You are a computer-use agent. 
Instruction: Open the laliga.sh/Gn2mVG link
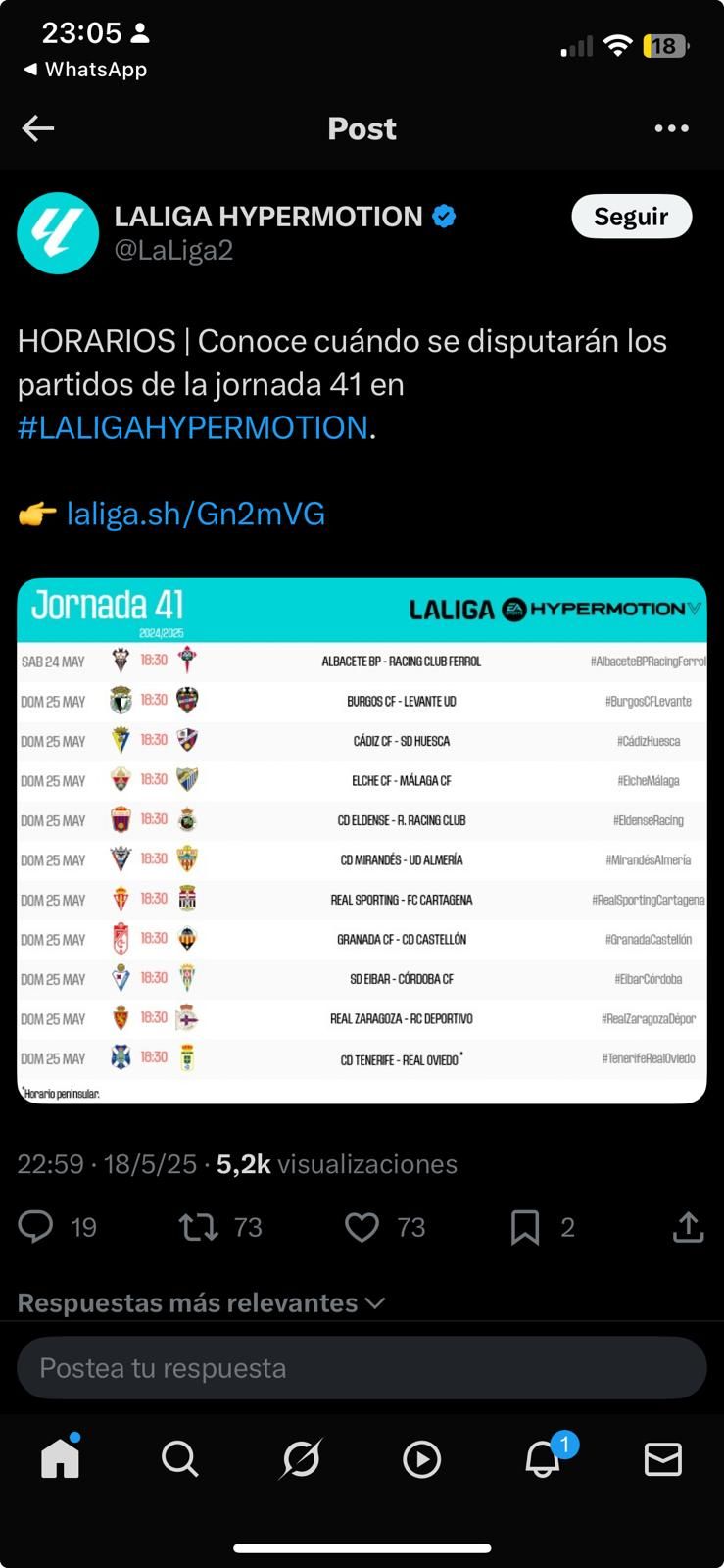(x=195, y=514)
